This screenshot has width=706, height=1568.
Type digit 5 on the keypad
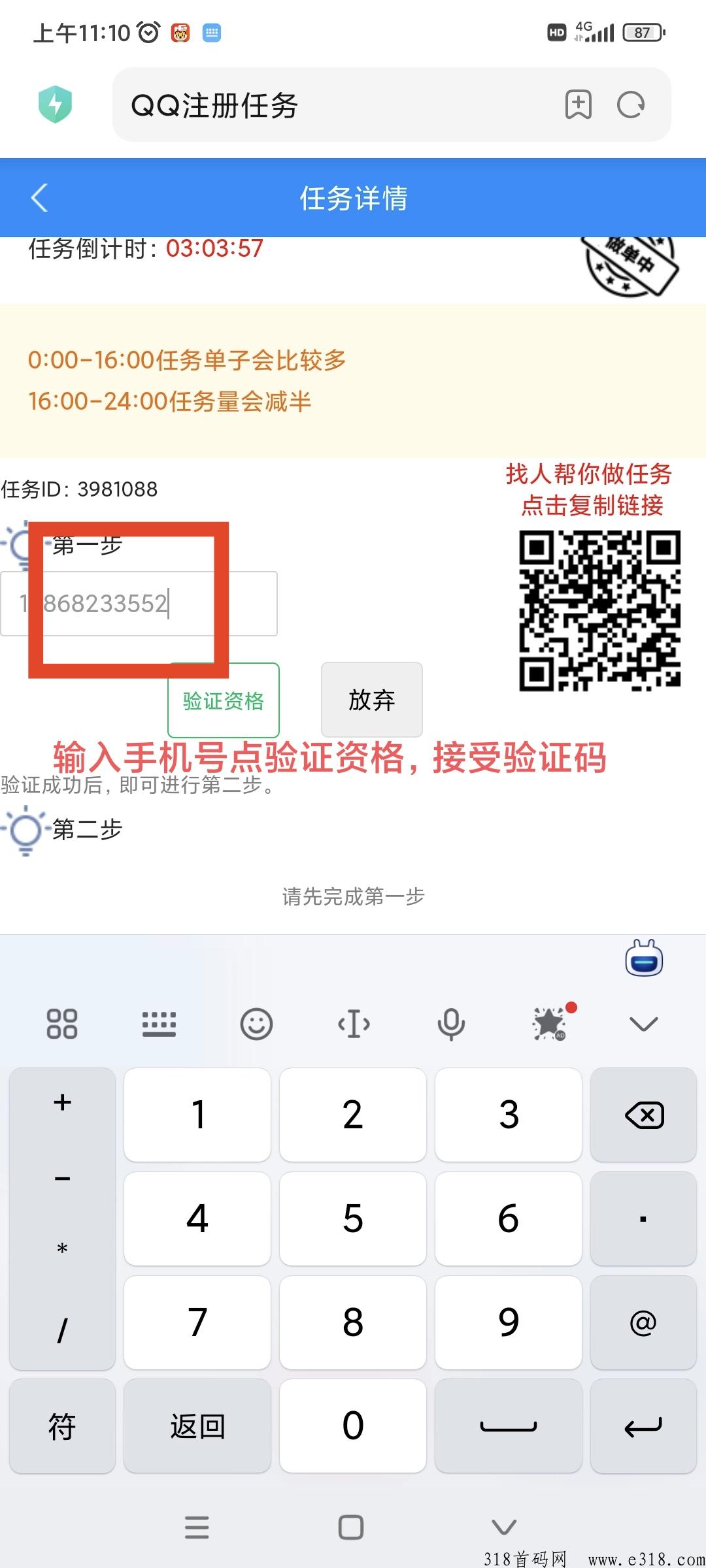[x=353, y=1218]
